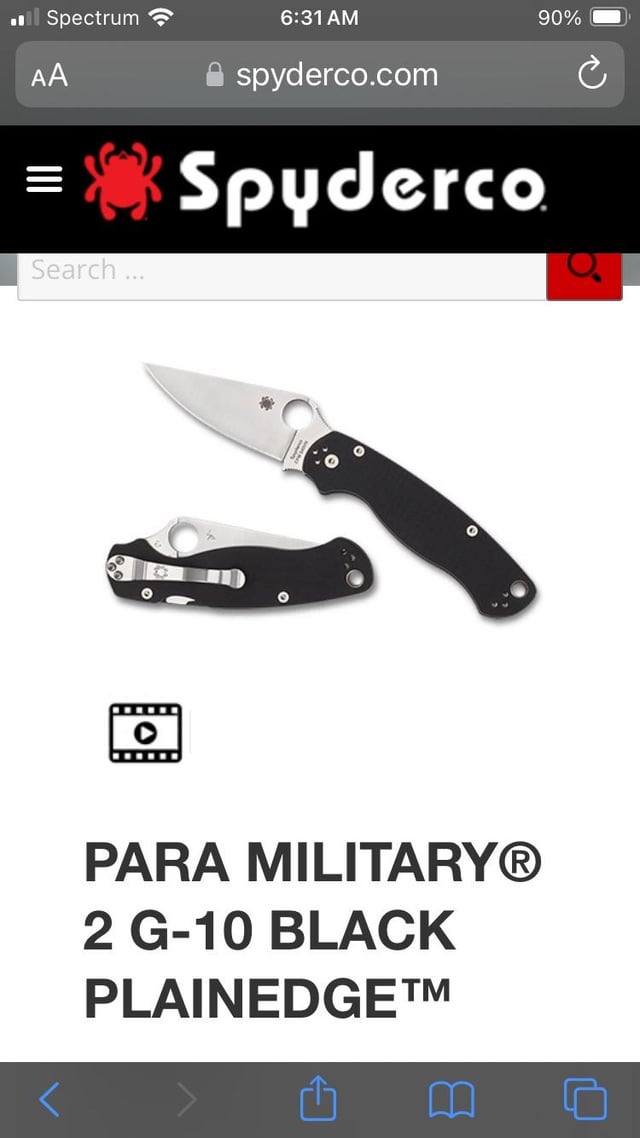640x1138 pixels.
Task: Share this page from the toolbar
Action: coord(319,1098)
